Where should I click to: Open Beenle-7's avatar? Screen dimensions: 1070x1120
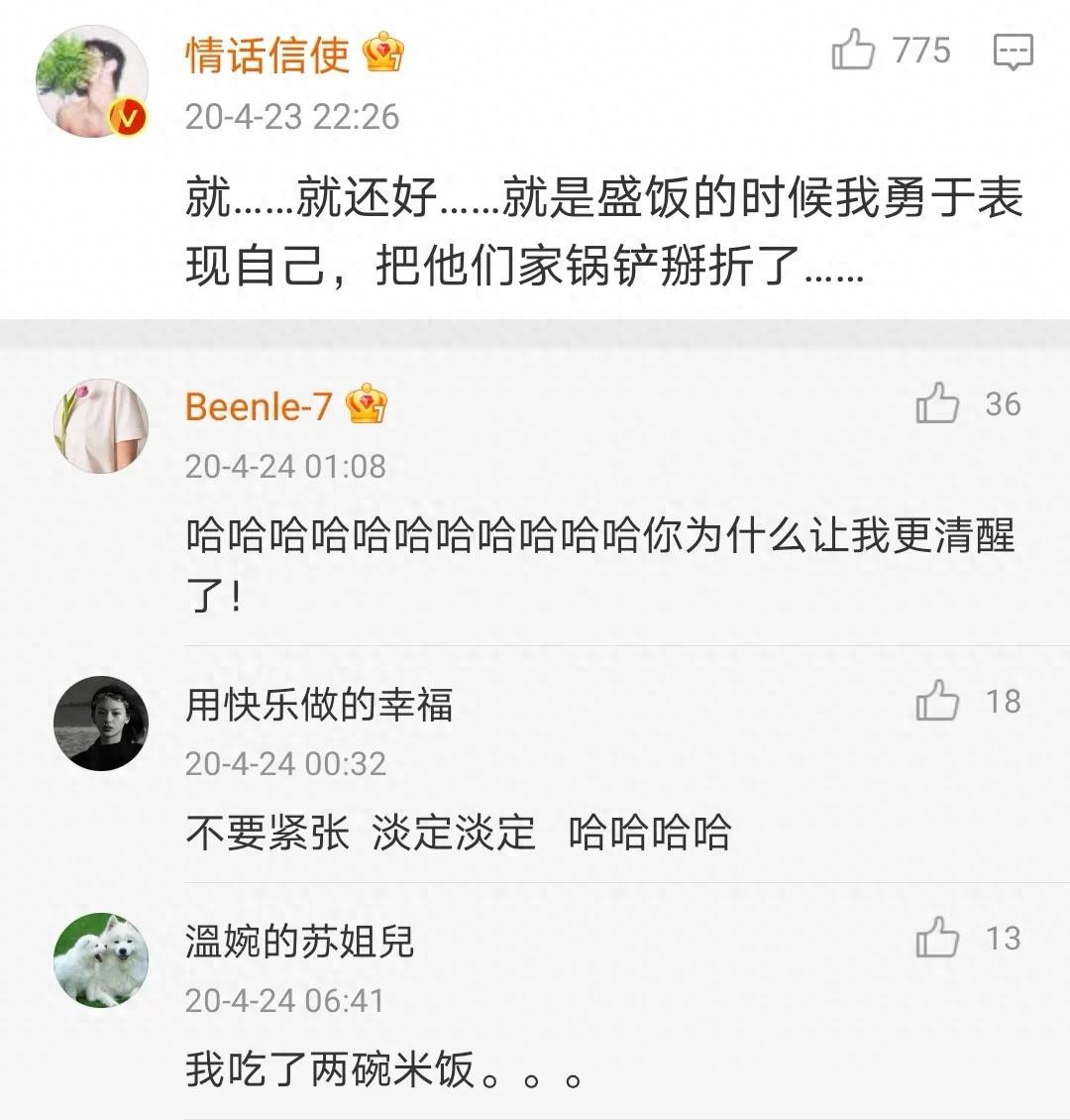tap(100, 425)
